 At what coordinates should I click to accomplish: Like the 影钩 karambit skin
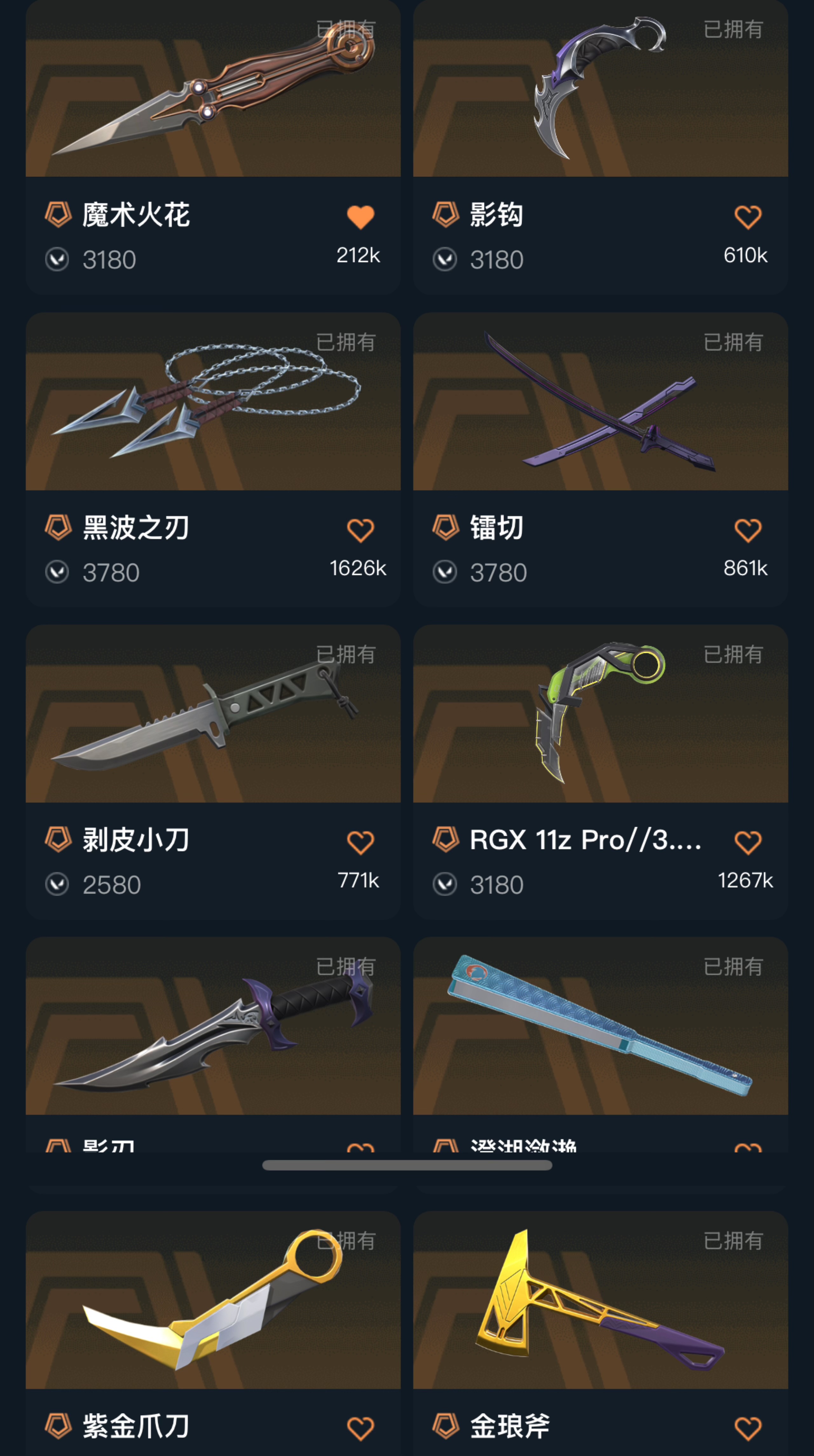(747, 217)
